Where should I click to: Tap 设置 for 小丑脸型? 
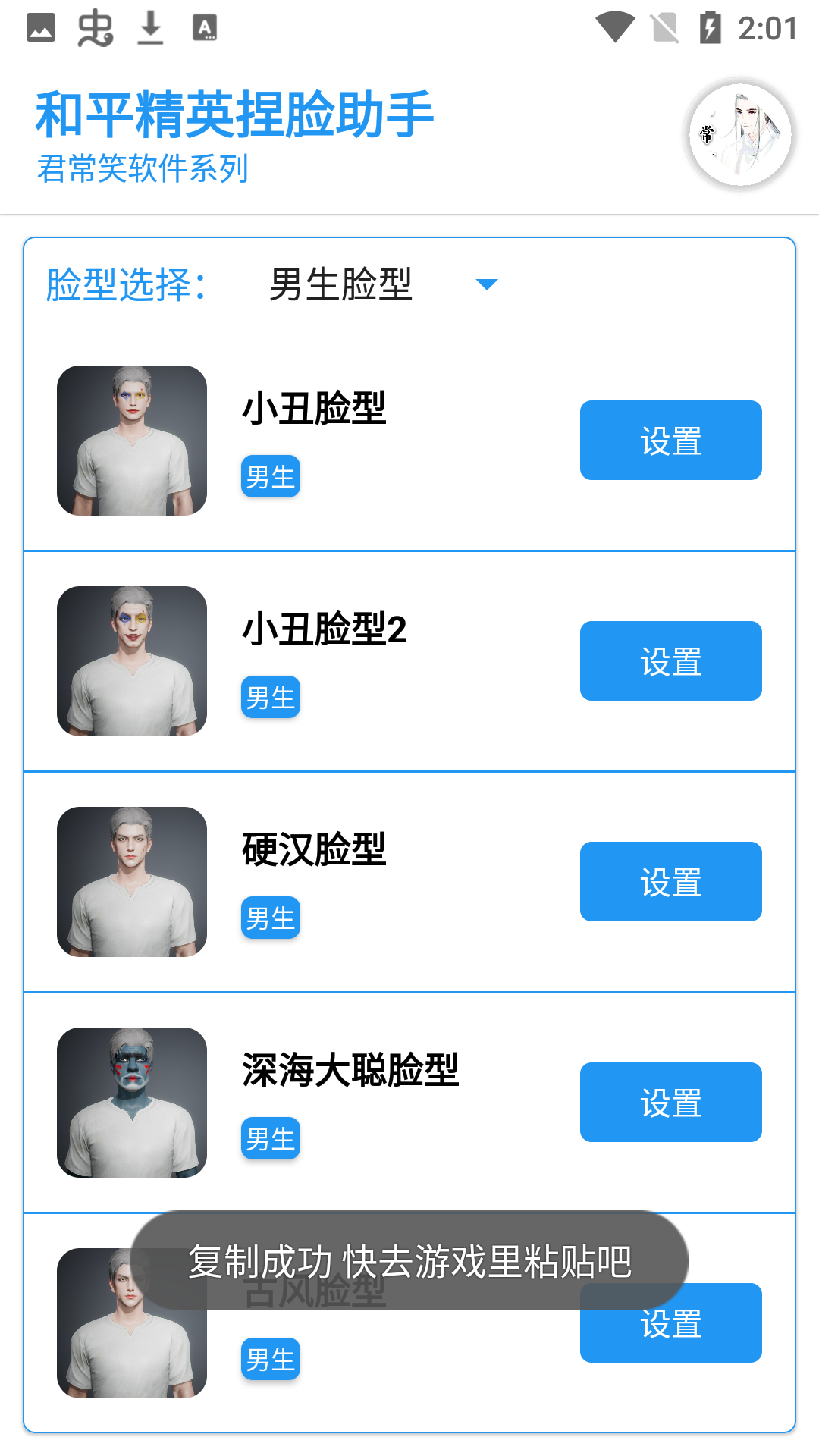[x=670, y=440]
